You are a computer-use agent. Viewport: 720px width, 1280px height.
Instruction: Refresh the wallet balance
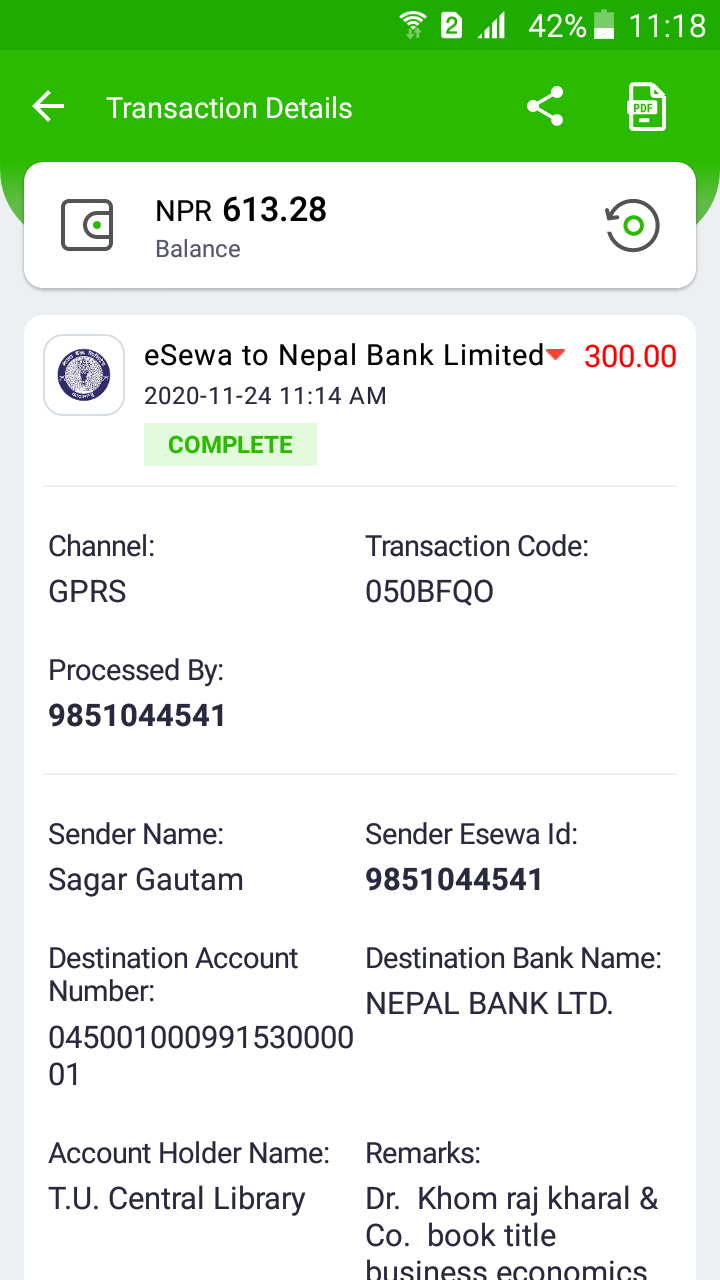[x=633, y=225]
